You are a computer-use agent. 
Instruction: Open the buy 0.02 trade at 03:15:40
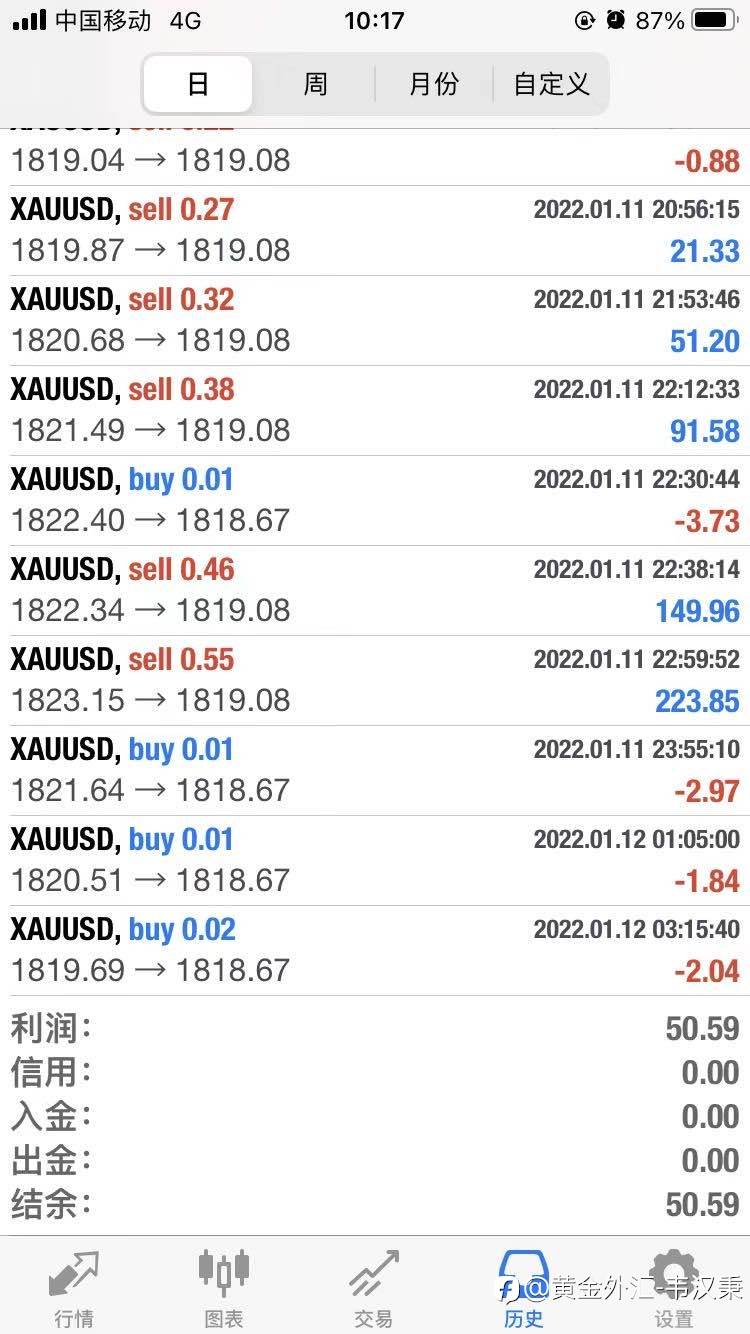click(x=375, y=951)
